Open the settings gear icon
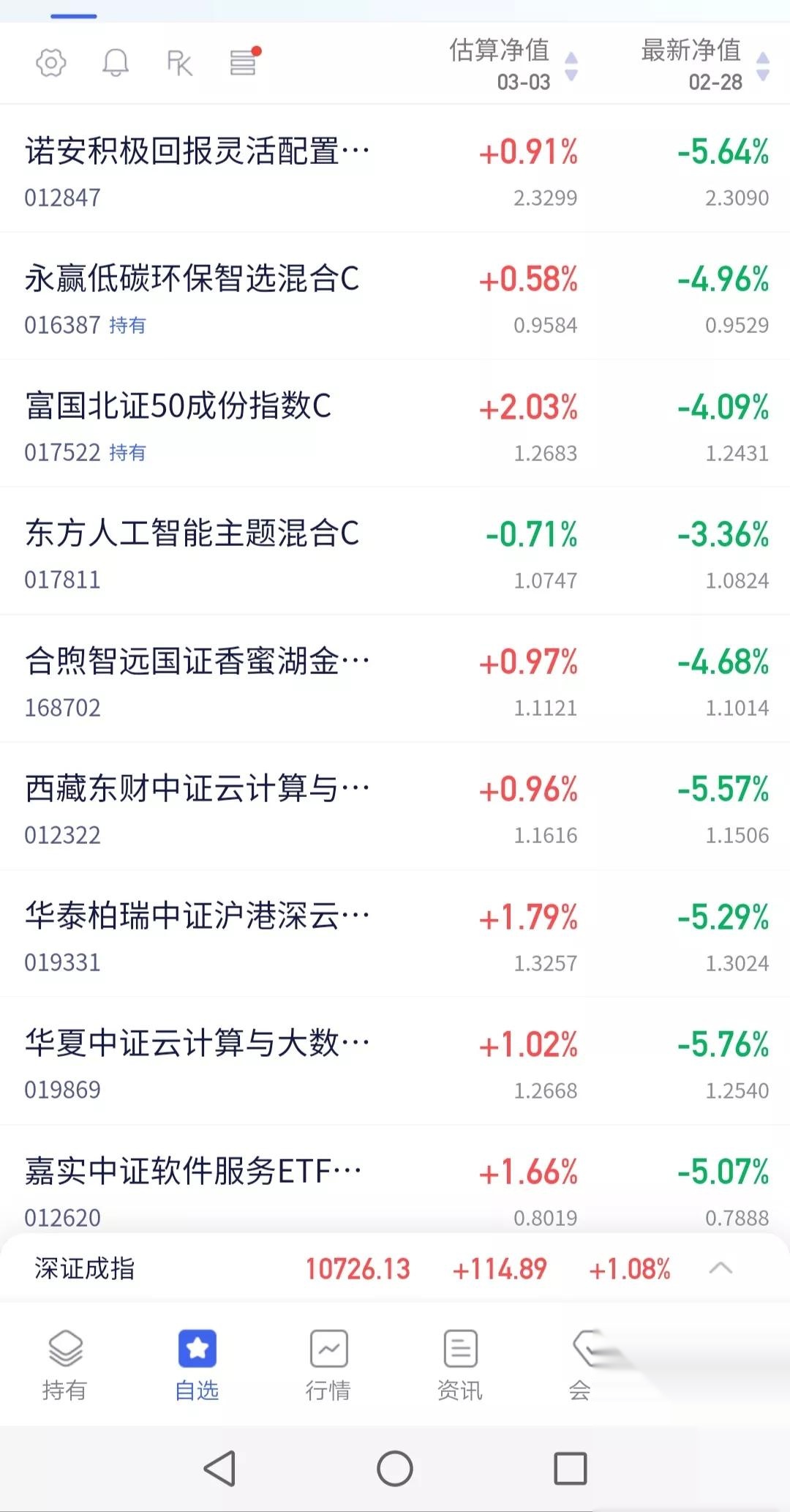 tap(50, 63)
